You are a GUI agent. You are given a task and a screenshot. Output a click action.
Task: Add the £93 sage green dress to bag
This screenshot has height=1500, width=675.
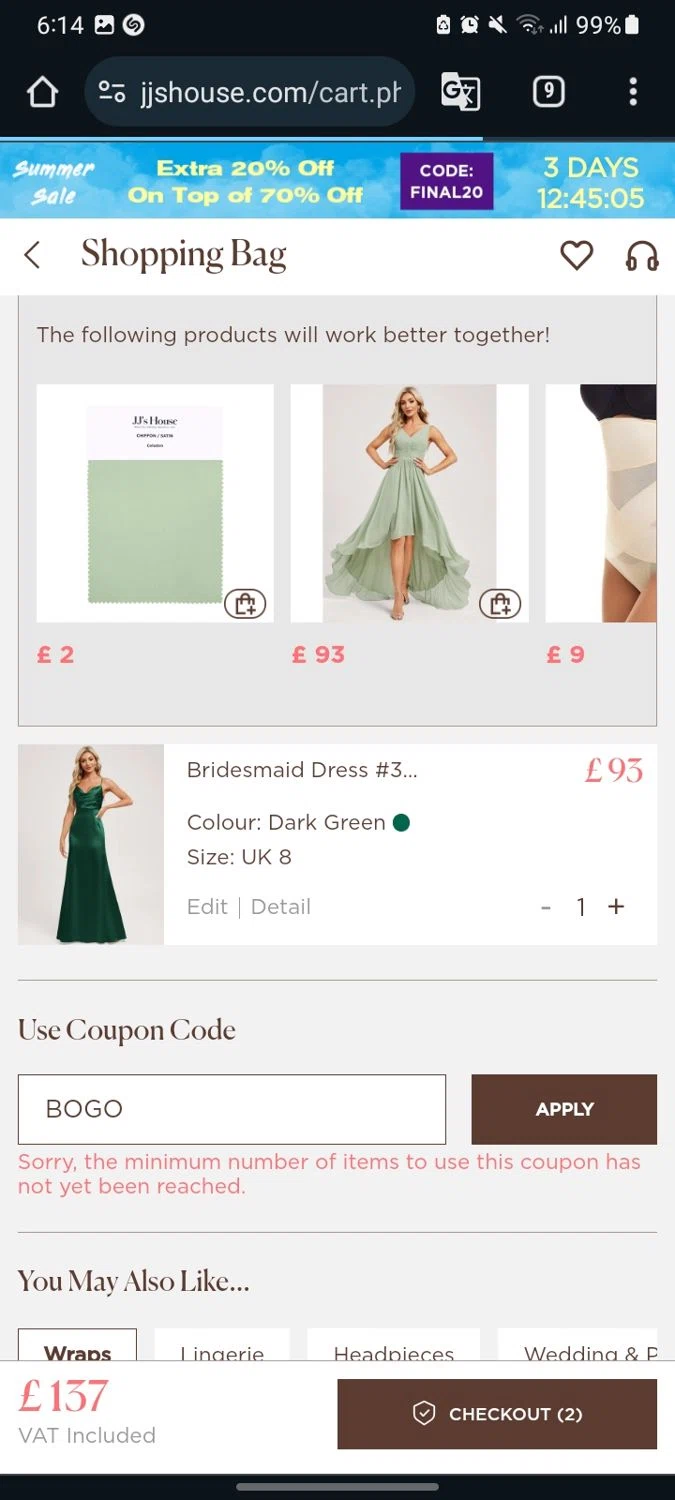point(500,604)
